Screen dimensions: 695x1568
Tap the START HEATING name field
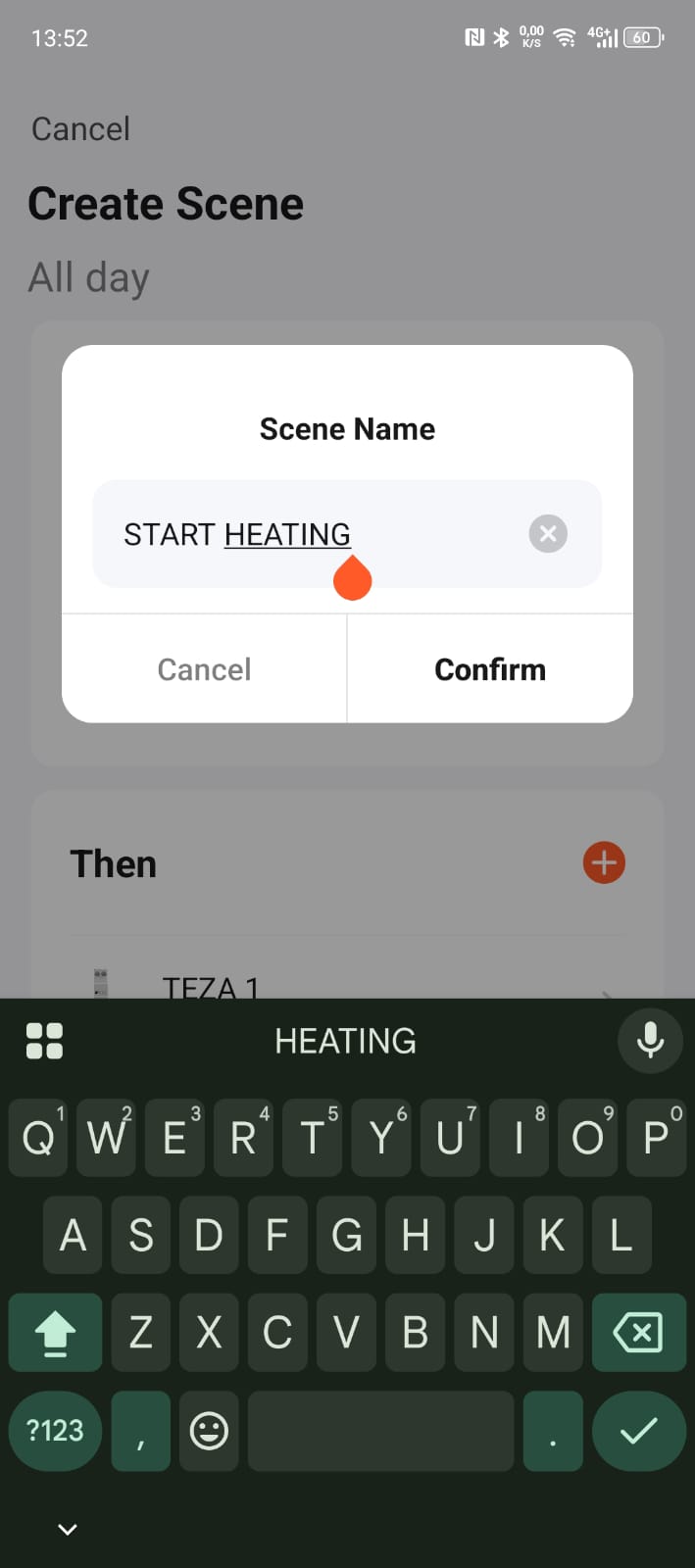click(347, 534)
